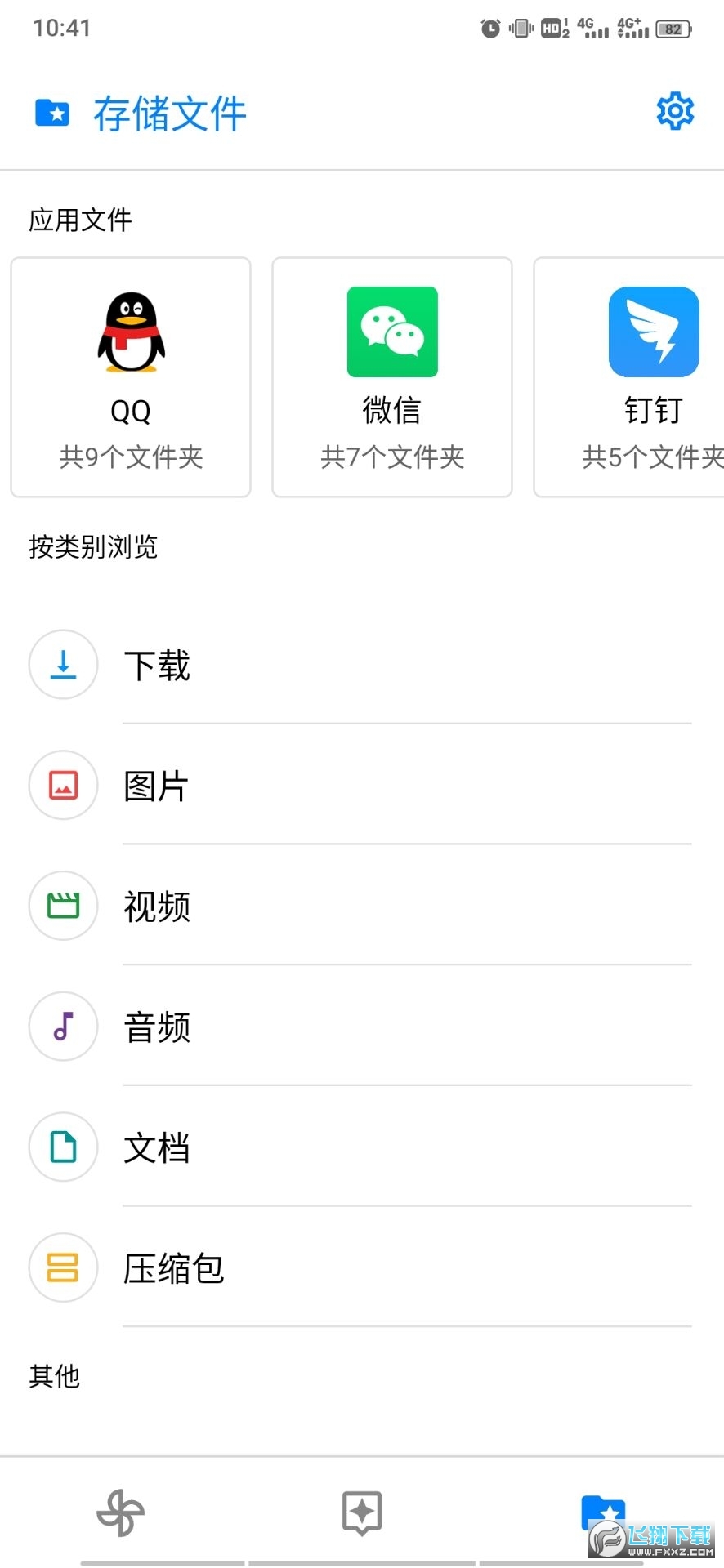
Task: Open the 图片 pictures category icon
Action: [x=63, y=785]
